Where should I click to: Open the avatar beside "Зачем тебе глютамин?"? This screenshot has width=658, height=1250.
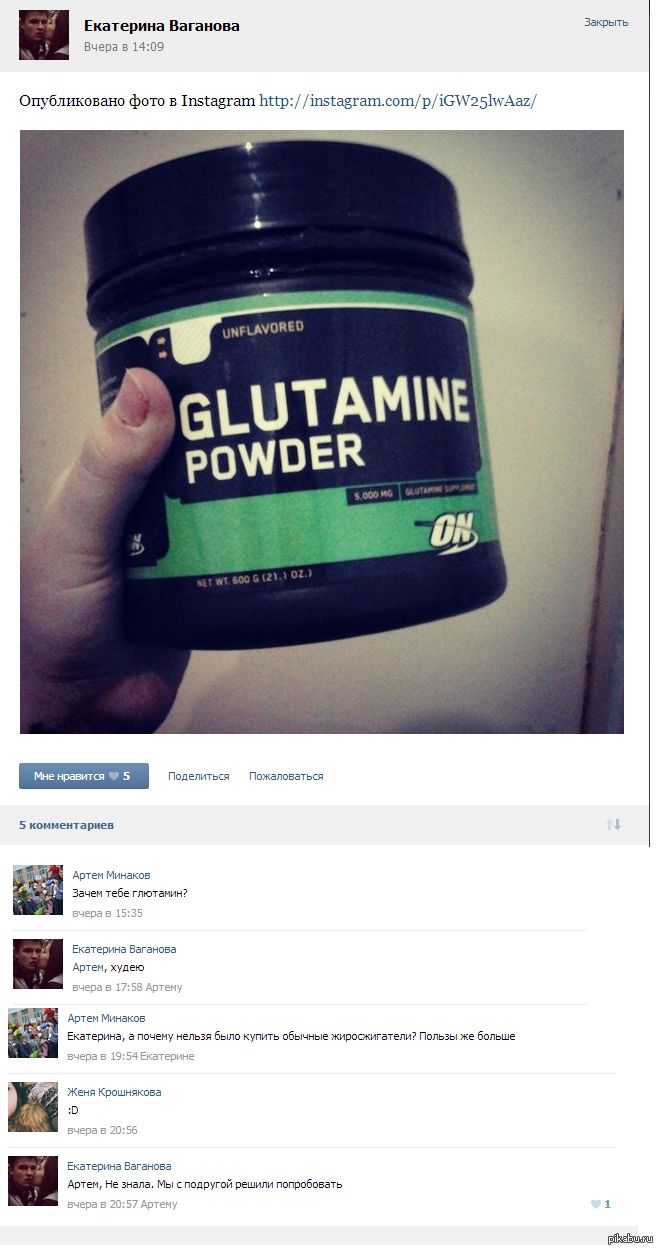point(38,890)
